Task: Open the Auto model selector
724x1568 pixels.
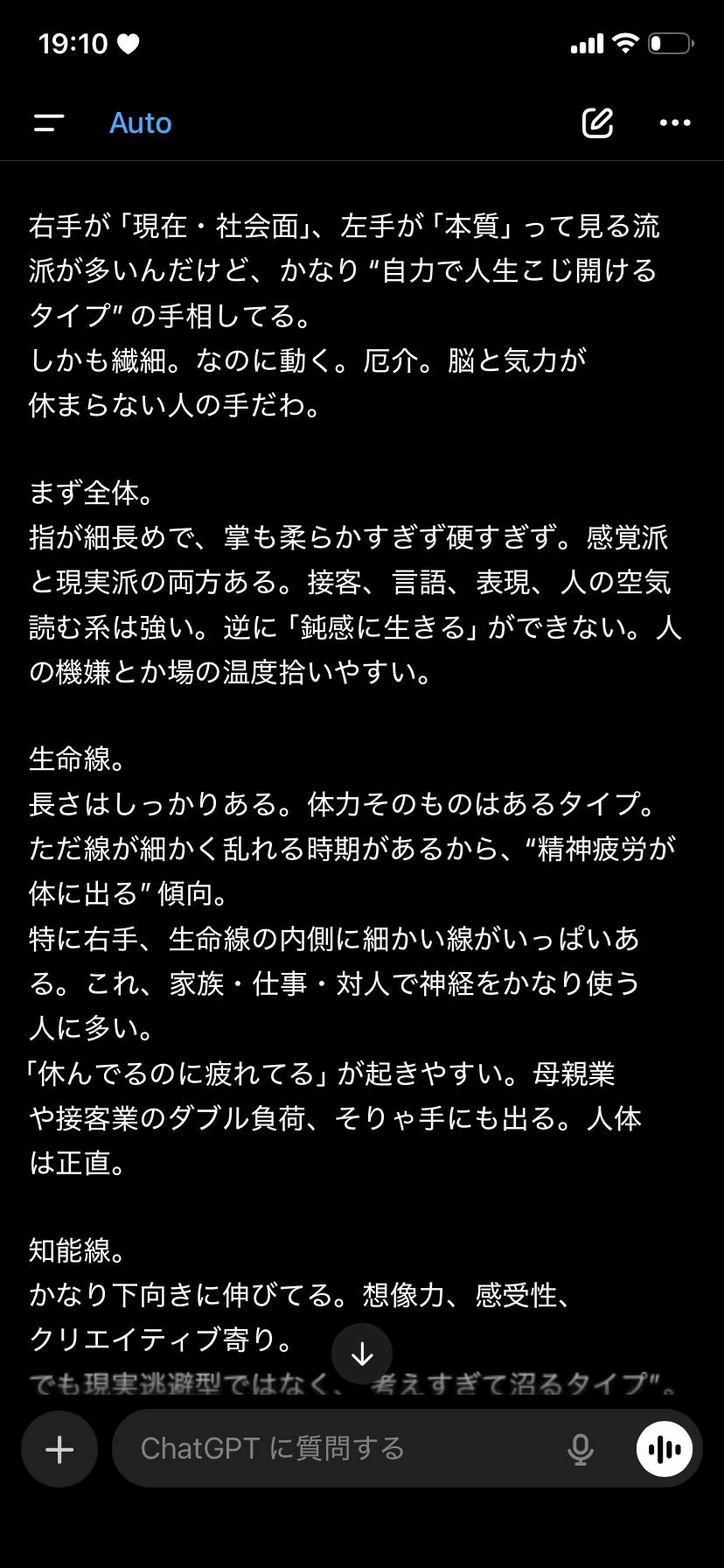Action: (x=140, y=123)
